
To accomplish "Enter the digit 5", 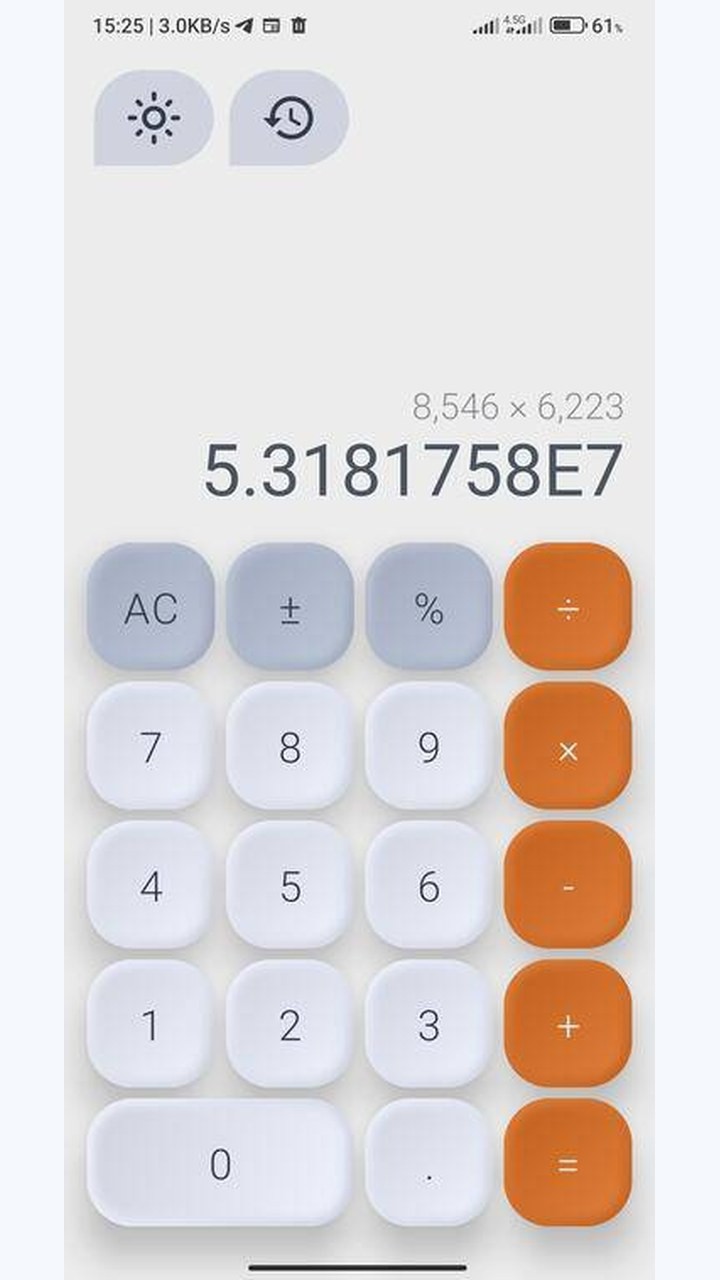I will [x=290, y=885].
